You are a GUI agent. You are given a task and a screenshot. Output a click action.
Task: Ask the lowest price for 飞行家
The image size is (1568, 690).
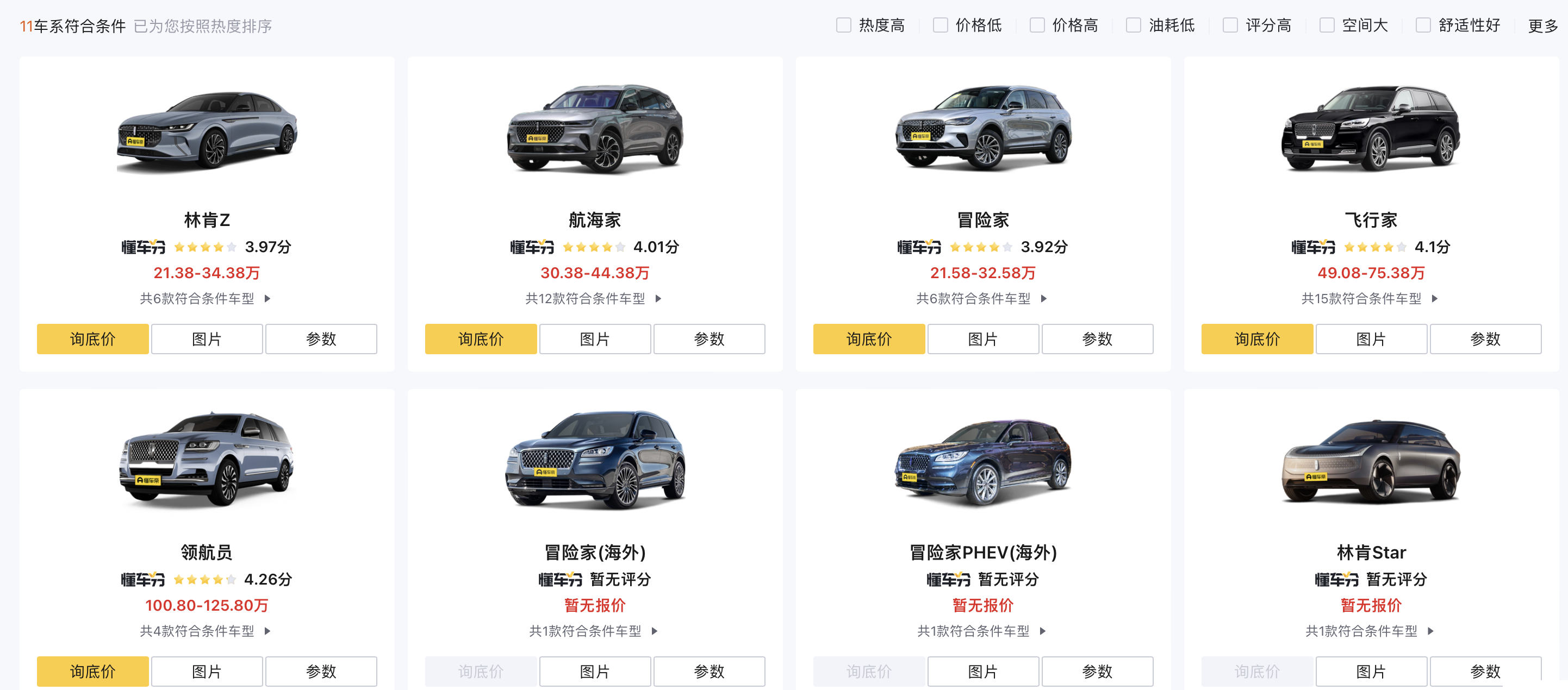click(x=1256, y=339)
